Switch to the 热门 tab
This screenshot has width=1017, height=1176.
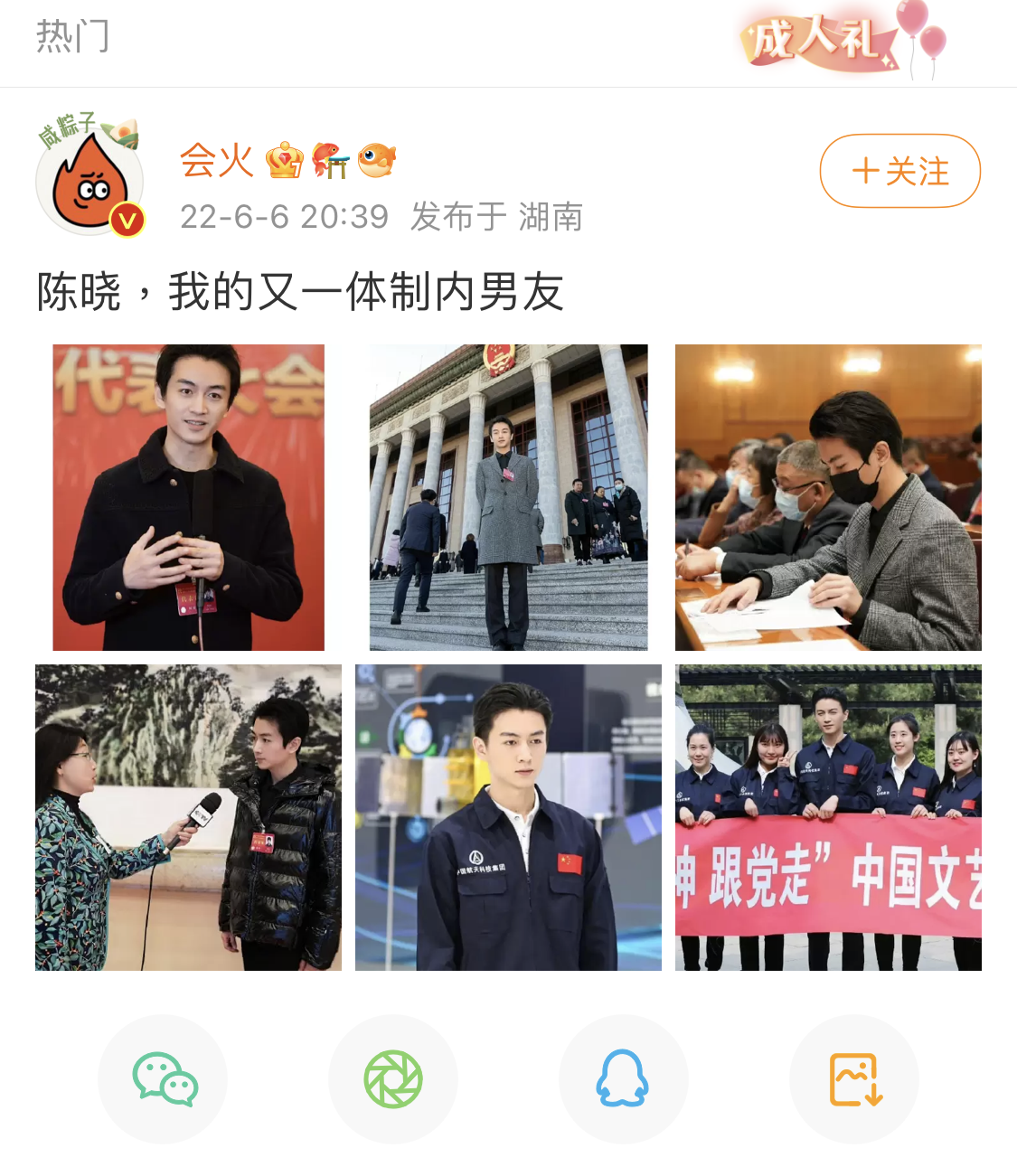point(72,37)
